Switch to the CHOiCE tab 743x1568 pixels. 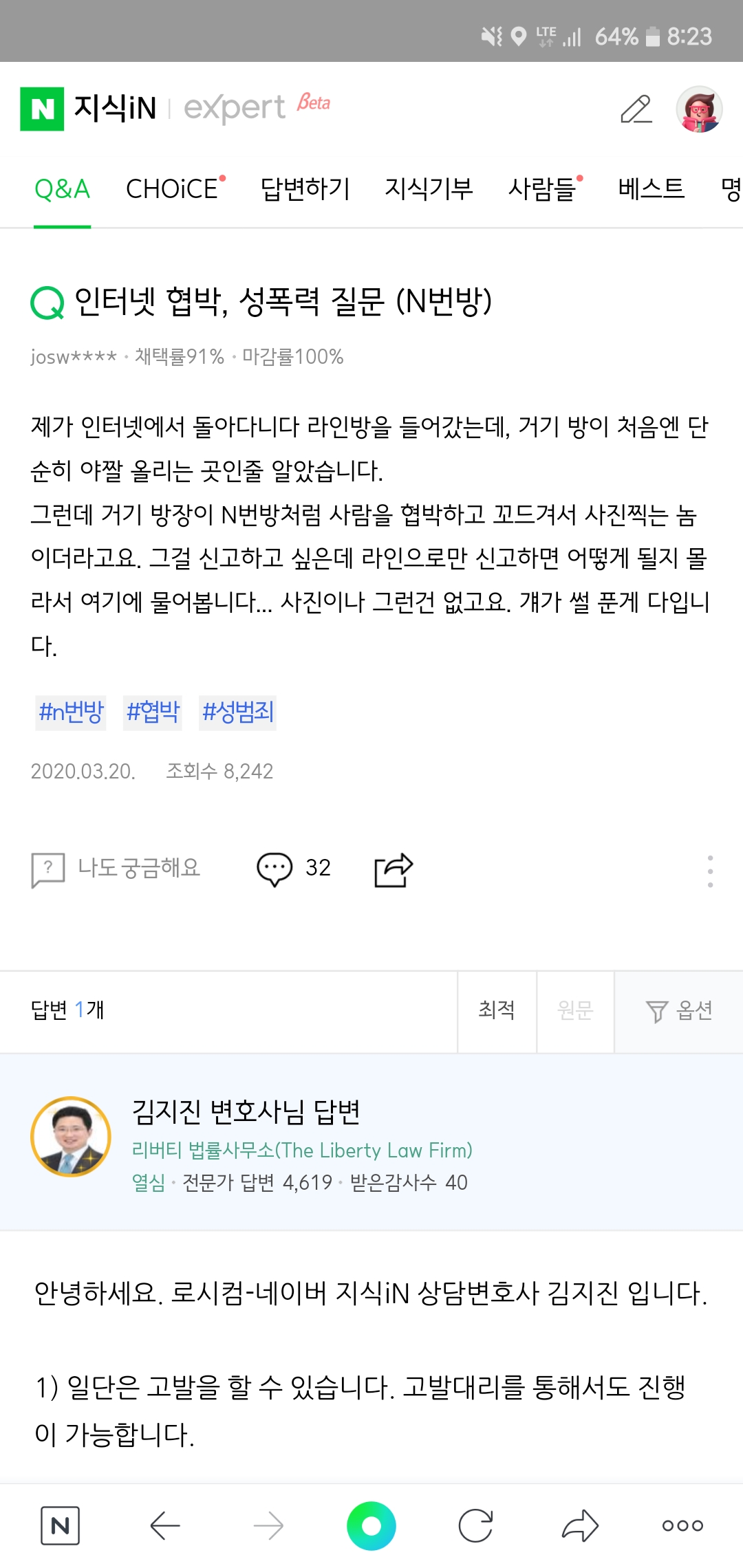[173, 189]
